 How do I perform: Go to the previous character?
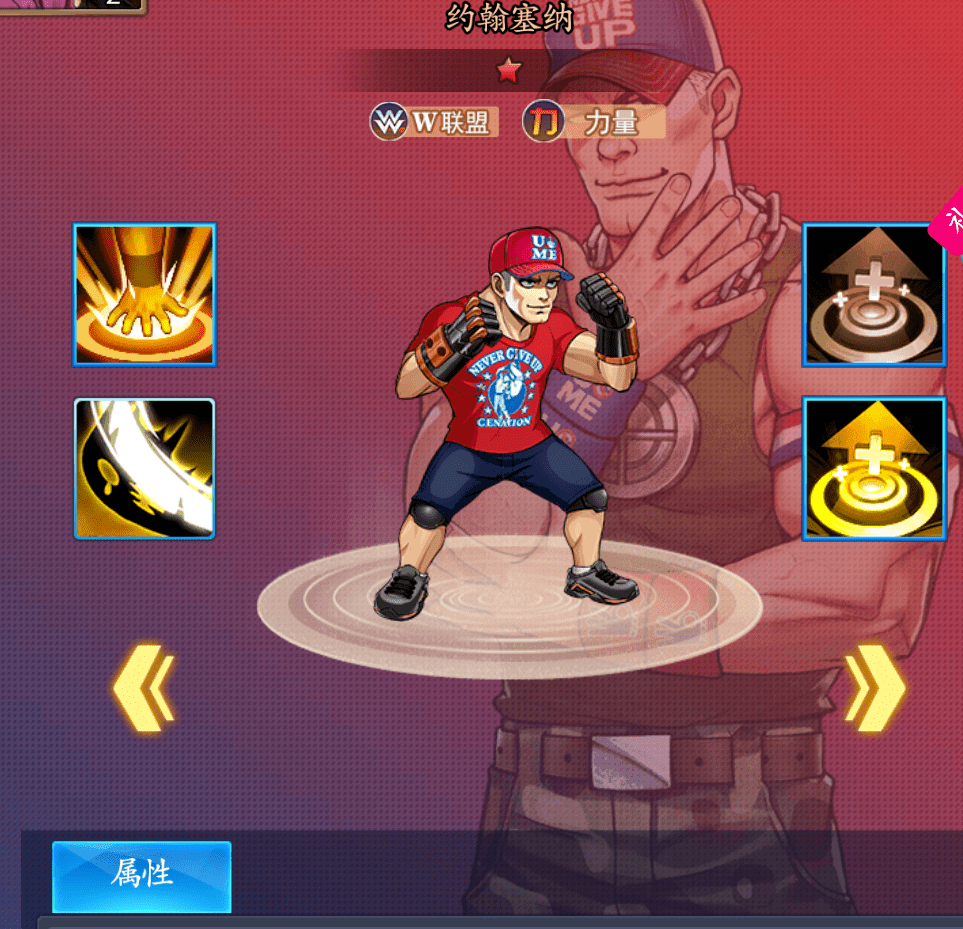point(143,689)
